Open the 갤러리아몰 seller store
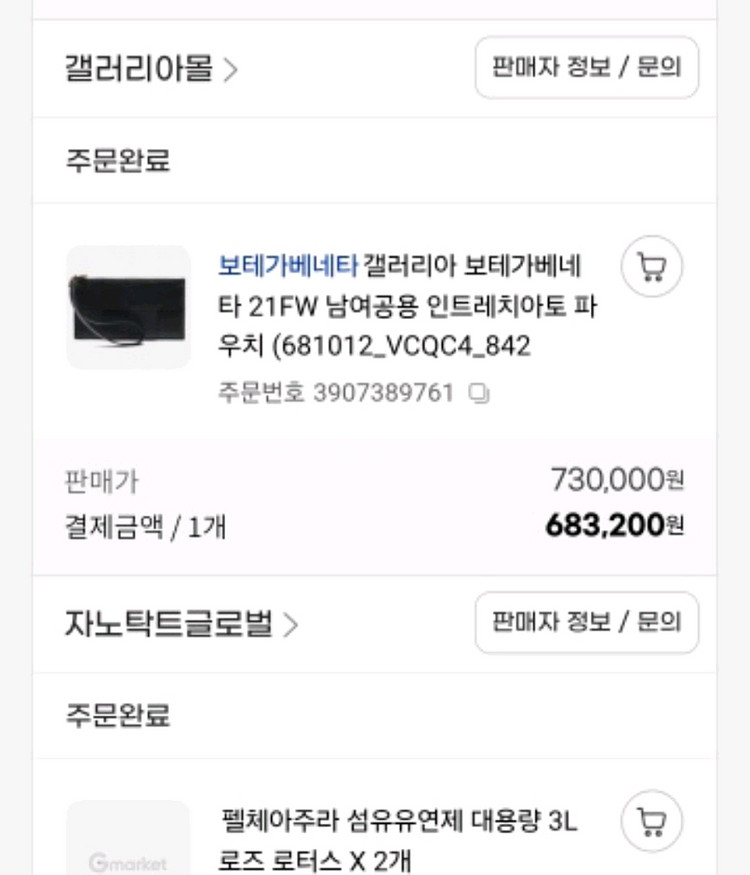 click(x=152, y=69)
